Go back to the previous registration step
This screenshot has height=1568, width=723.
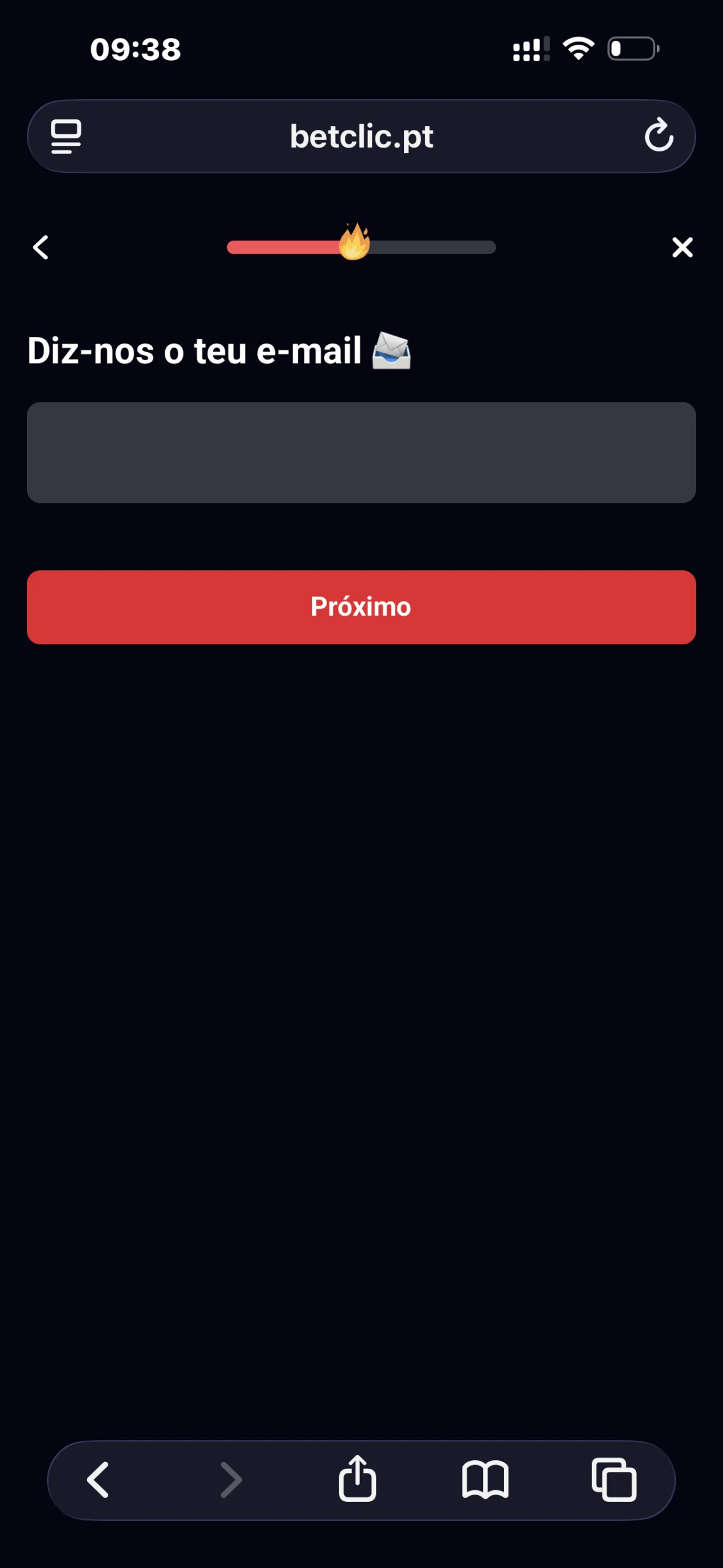[41, 247]
